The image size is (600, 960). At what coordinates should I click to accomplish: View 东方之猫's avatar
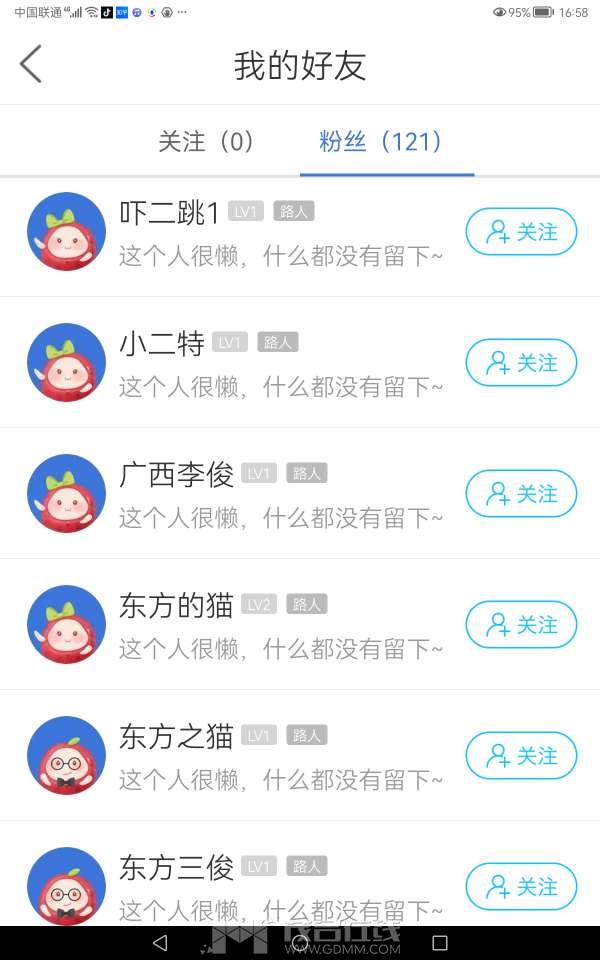click(66, 756)
